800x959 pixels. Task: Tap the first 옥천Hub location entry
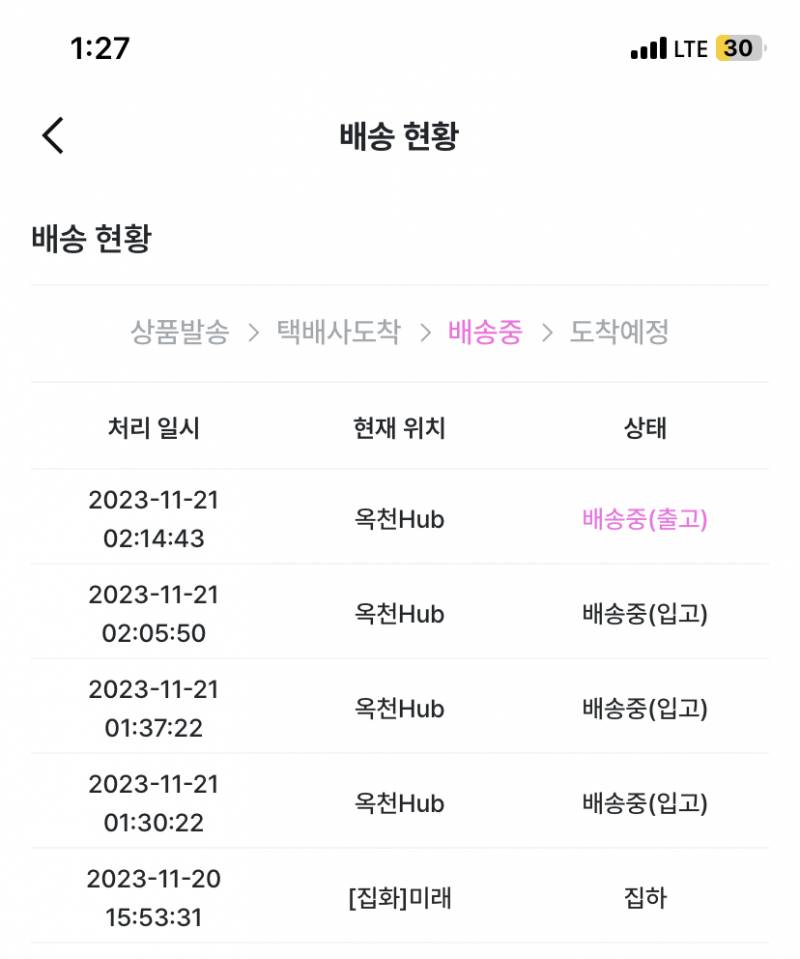401,518
